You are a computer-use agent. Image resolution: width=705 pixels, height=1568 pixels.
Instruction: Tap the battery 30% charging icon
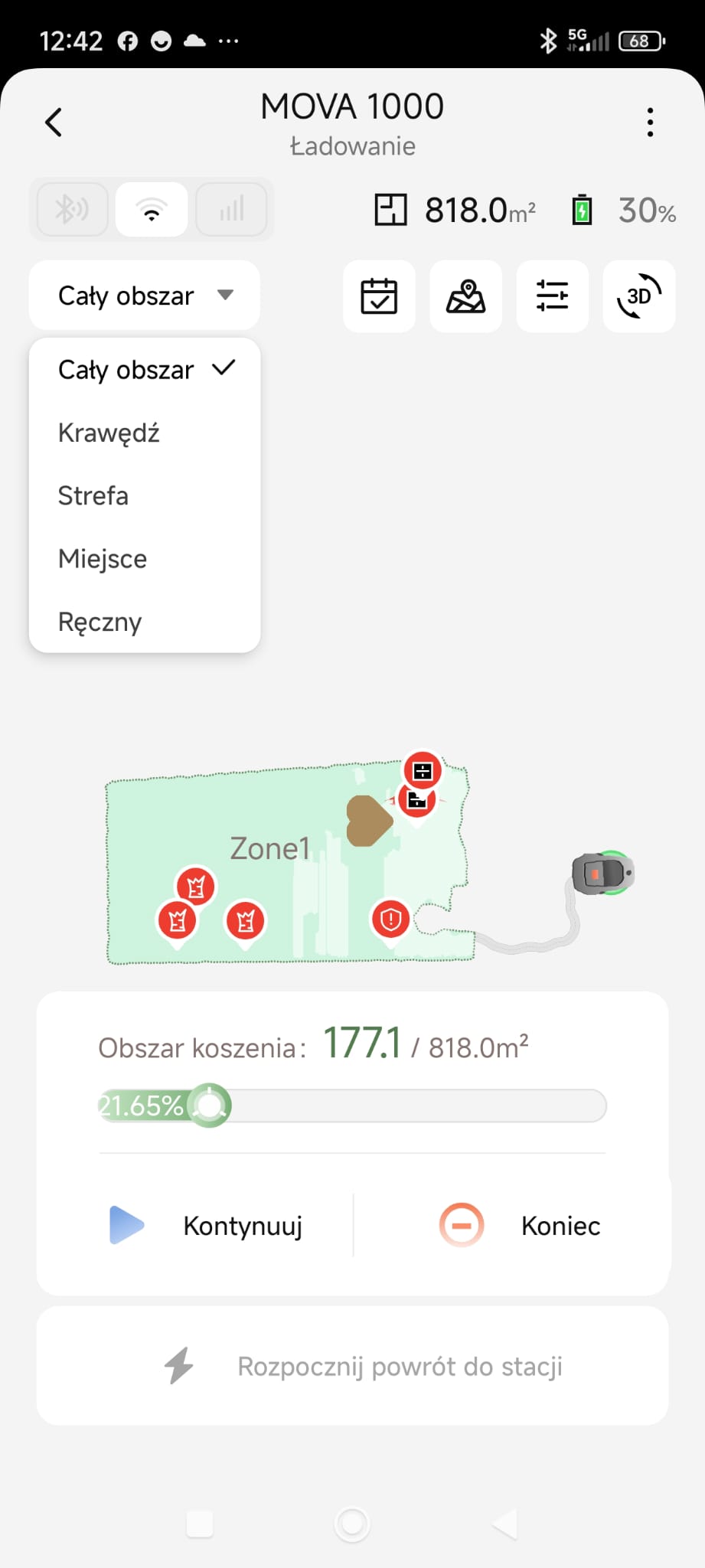coord(583,209)
